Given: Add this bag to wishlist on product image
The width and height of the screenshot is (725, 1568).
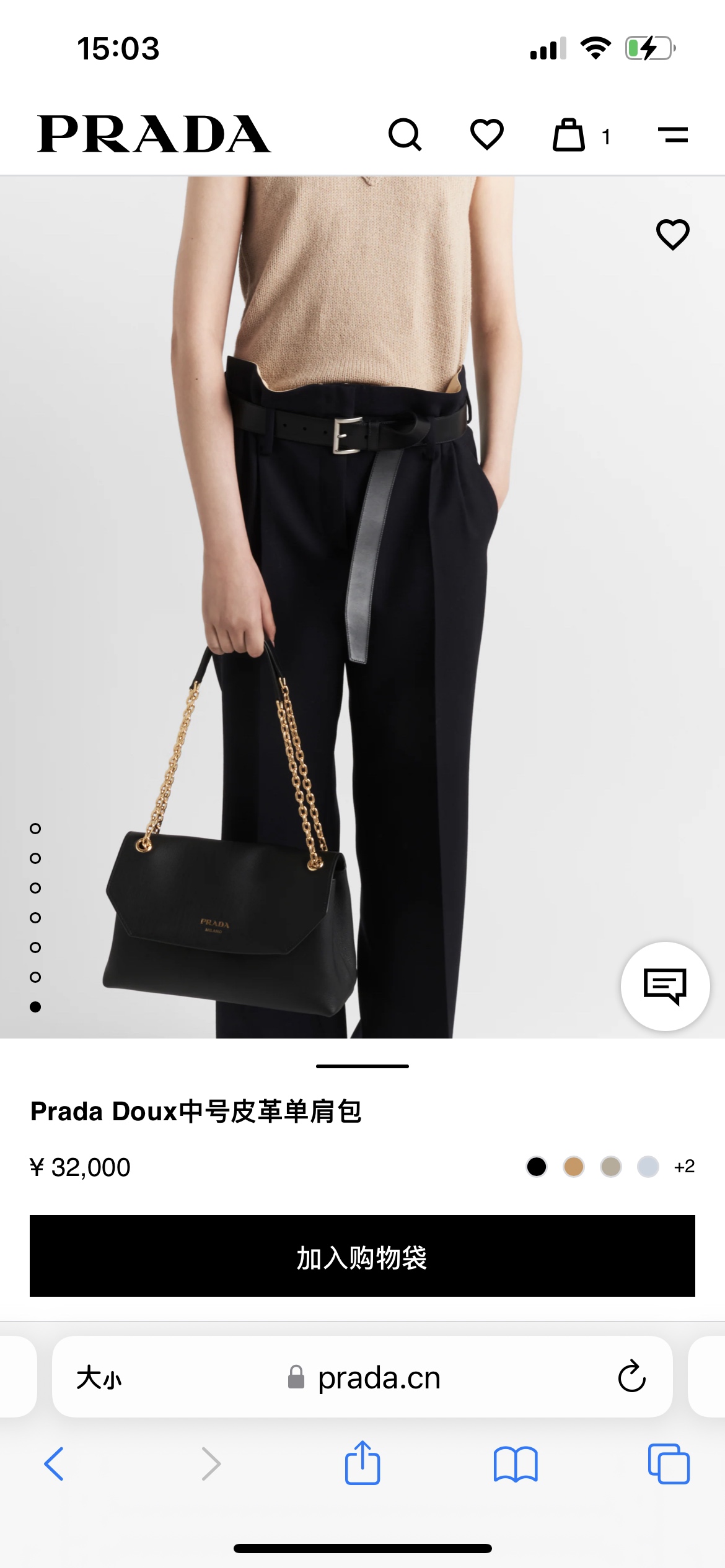Looking at the screenshot, I should pyautogui.click(x=673, y=235).
